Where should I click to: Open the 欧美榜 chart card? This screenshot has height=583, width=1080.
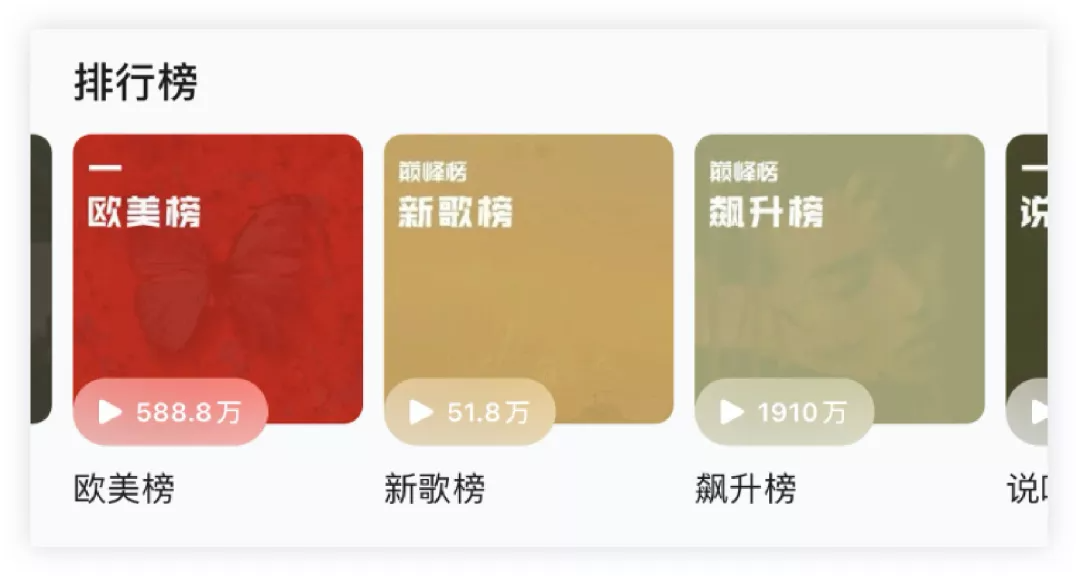pos(218,270)
